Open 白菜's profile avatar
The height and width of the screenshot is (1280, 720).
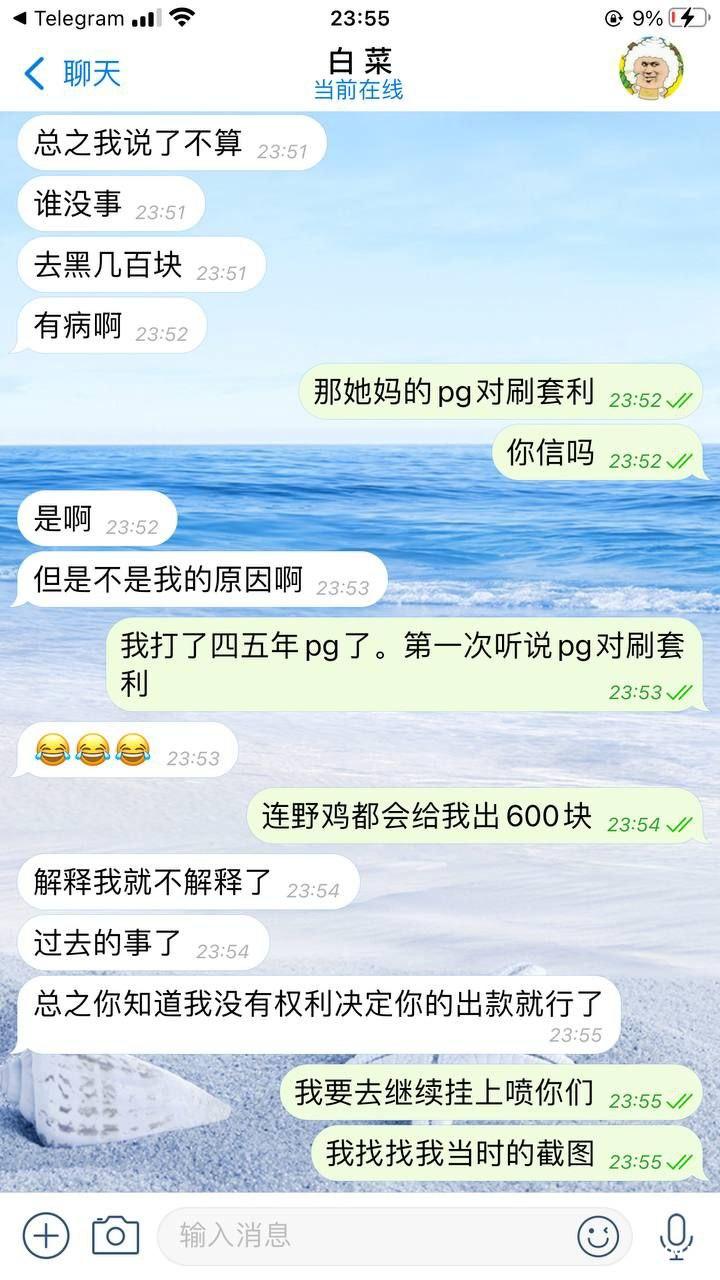click(650, 70)
